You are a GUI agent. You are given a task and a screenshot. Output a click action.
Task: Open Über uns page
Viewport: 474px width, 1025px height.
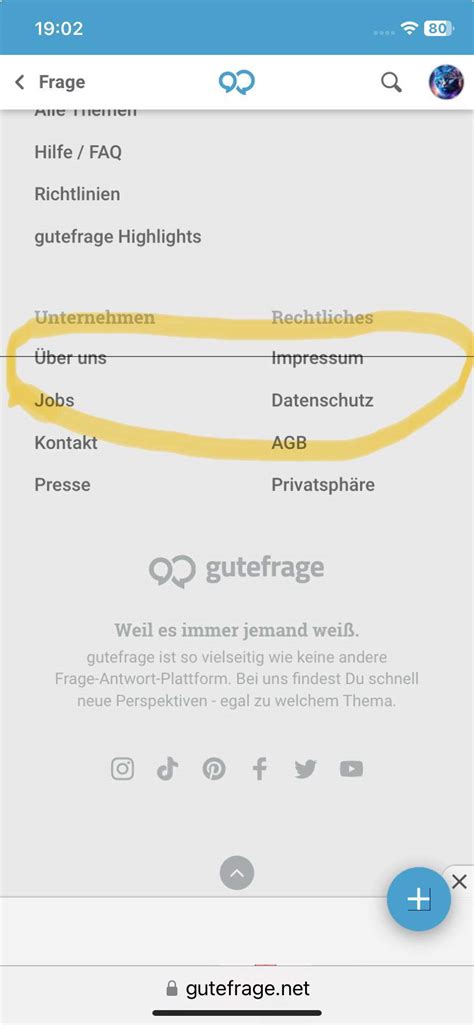pos(70,358)
